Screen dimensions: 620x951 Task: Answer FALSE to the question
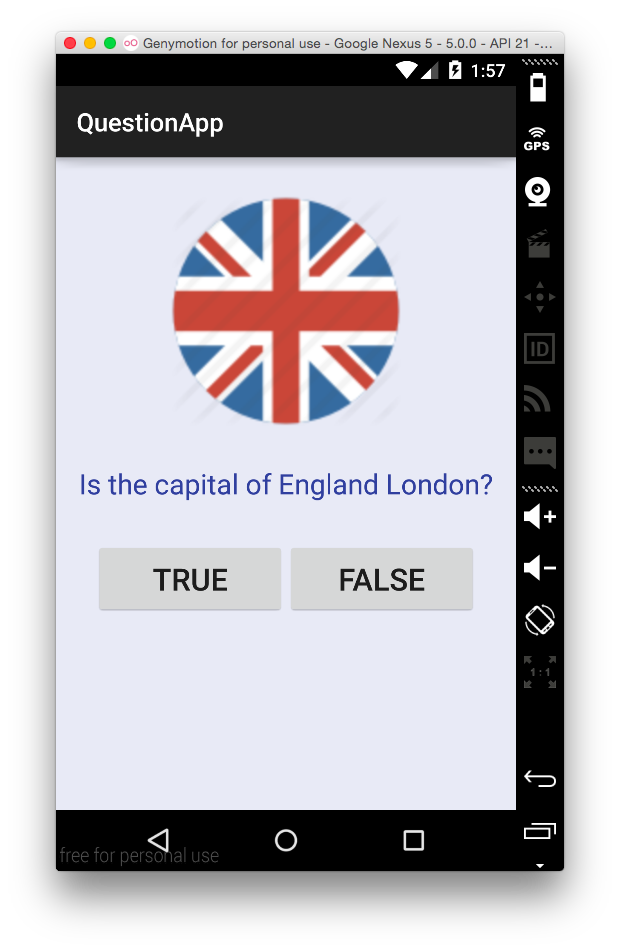[x=381, y=579]
